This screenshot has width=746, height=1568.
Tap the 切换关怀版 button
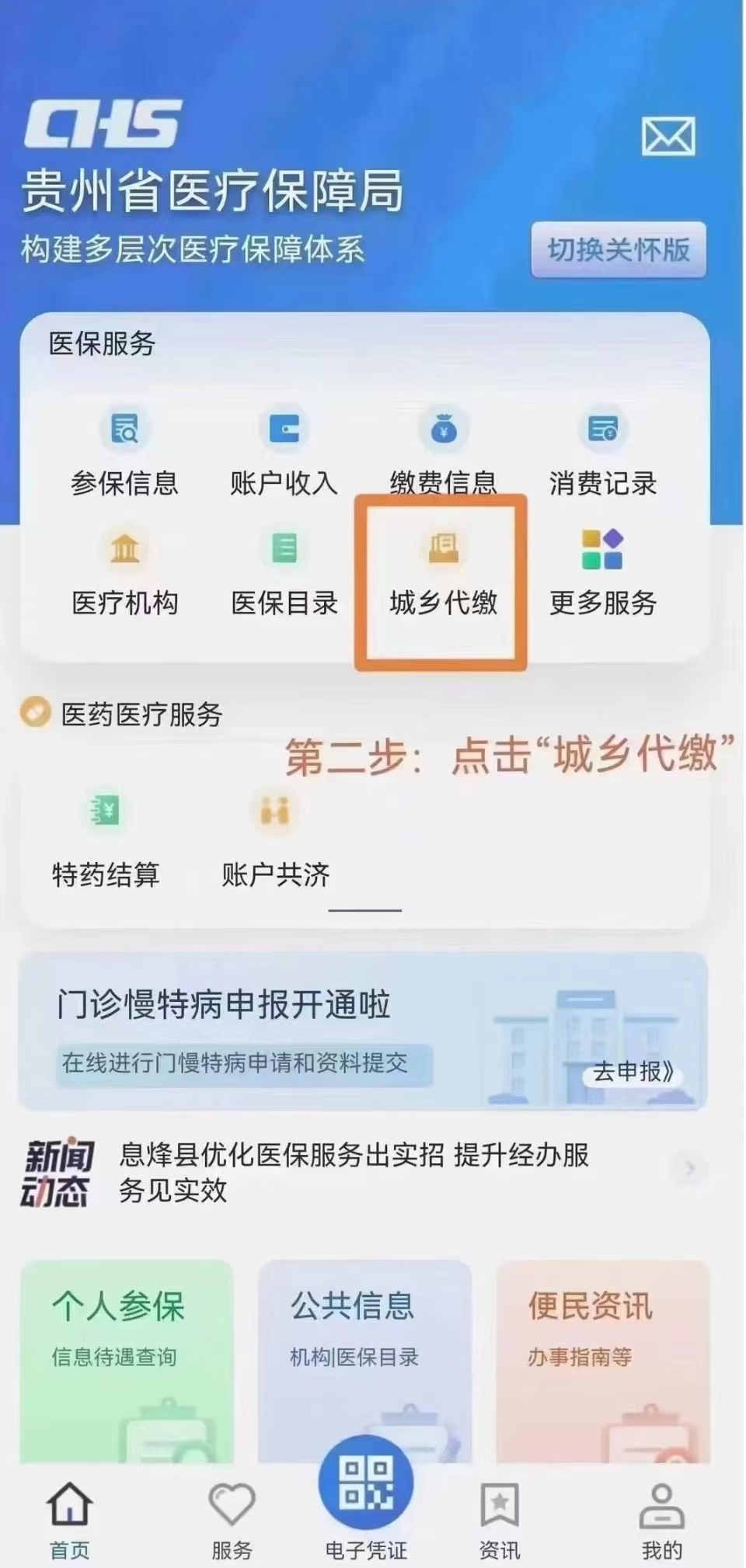point(619,250)
